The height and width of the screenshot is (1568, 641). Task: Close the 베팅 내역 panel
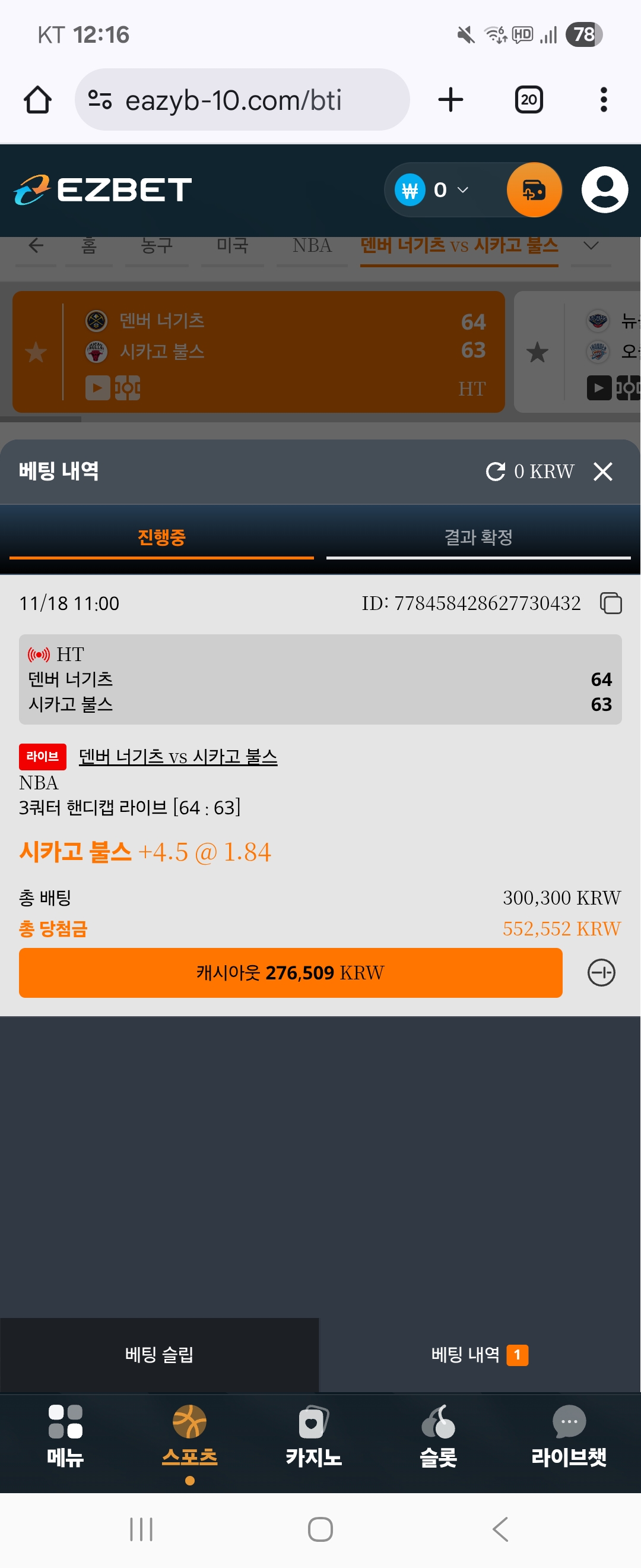[602, 471]
